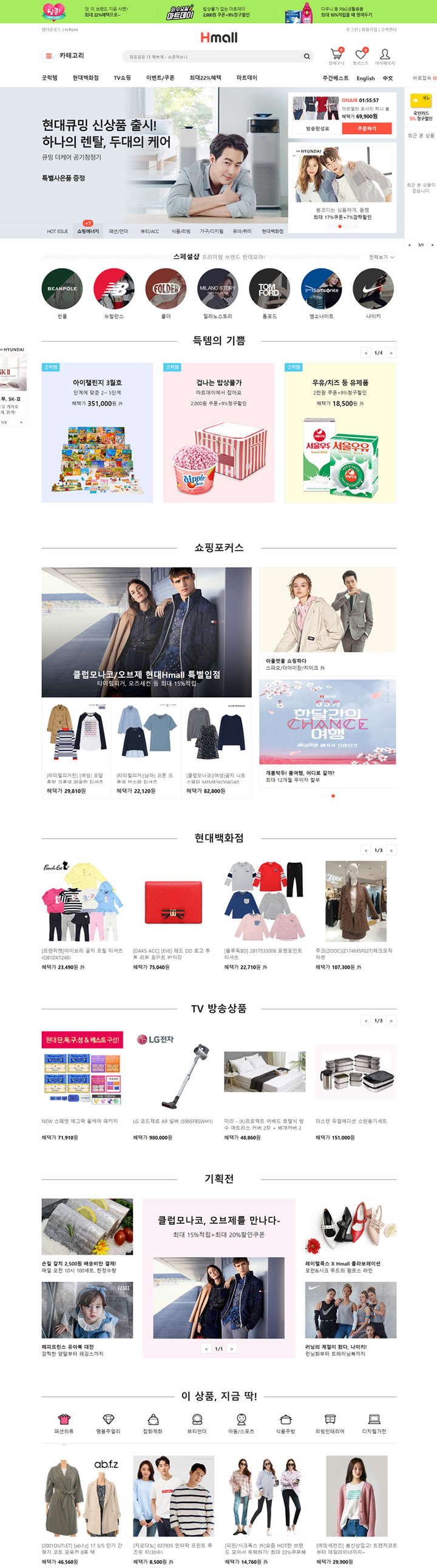
Task: Open 서울우유 dairy products deal card
Action: [340, 432]
